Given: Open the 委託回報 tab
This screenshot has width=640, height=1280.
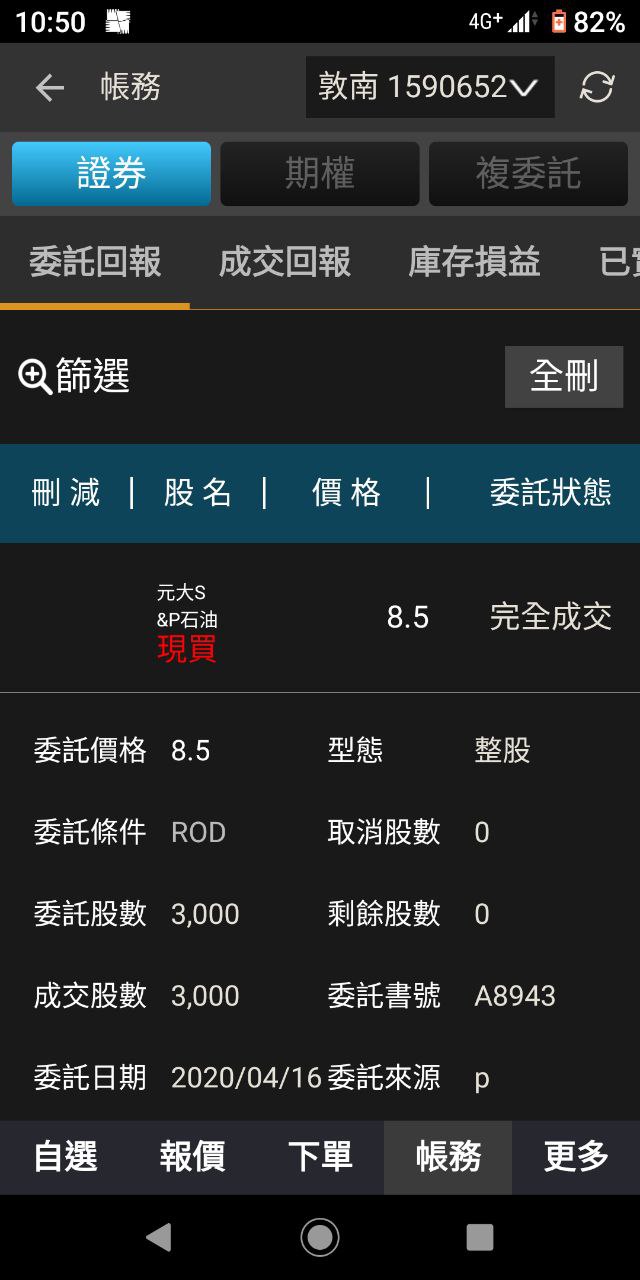Looking at the screenshot, I should click(95, 263).
